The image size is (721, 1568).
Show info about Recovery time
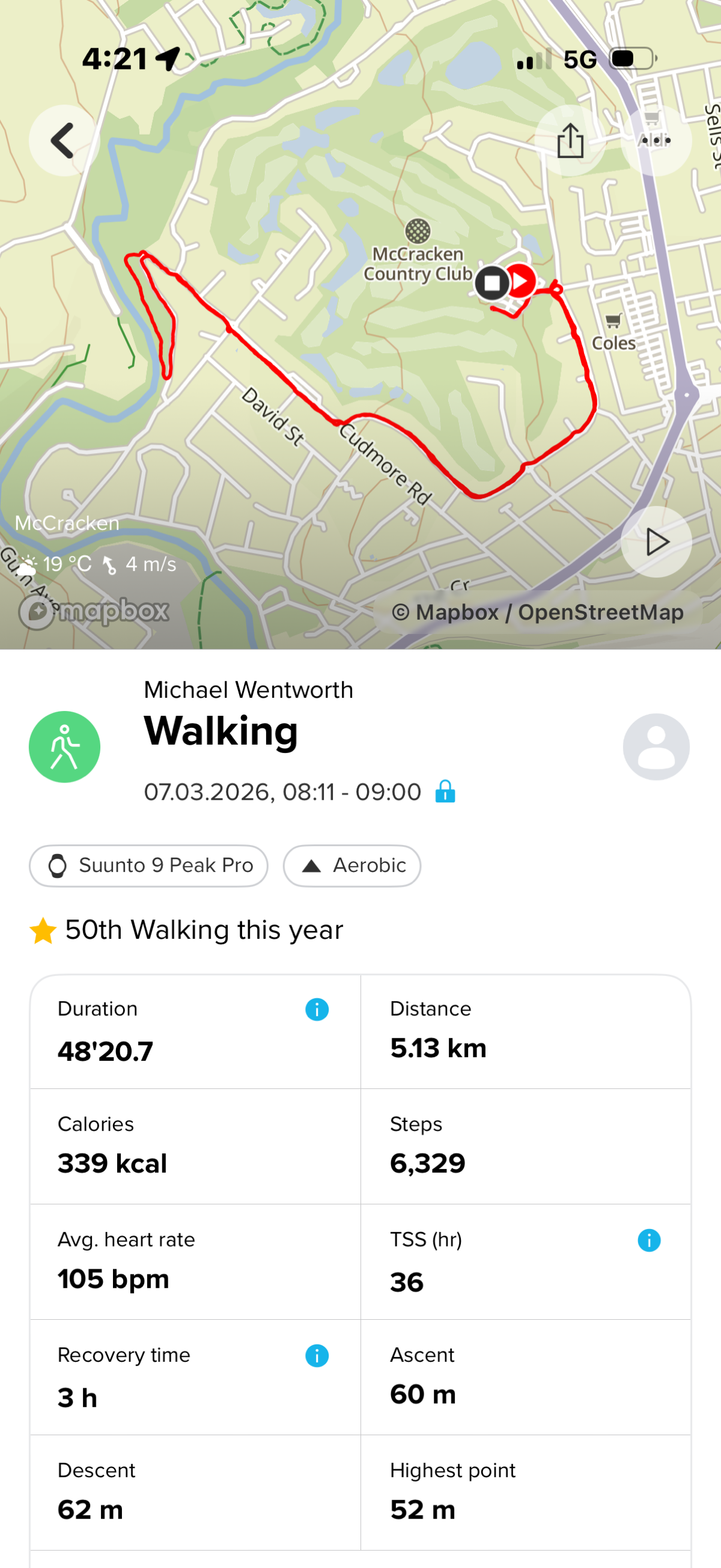[x=317, y=1356]
